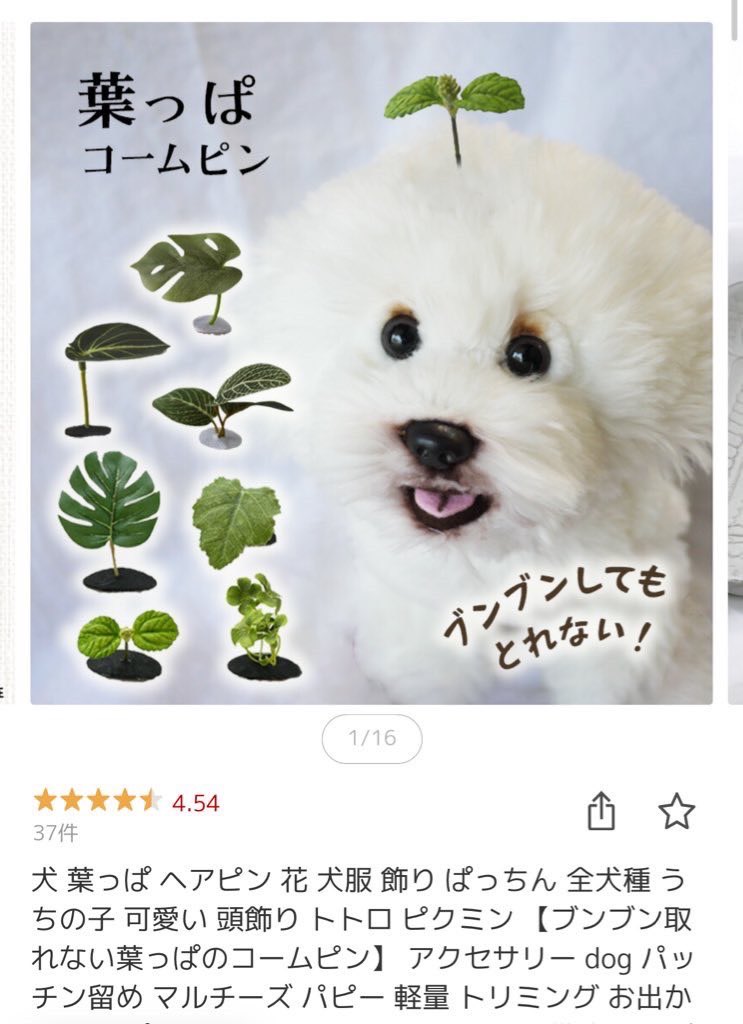The width and height of the screenshot is (743, 1024).
Task: Open the leaf comb pin product image
Action: [x=371, y=363]
